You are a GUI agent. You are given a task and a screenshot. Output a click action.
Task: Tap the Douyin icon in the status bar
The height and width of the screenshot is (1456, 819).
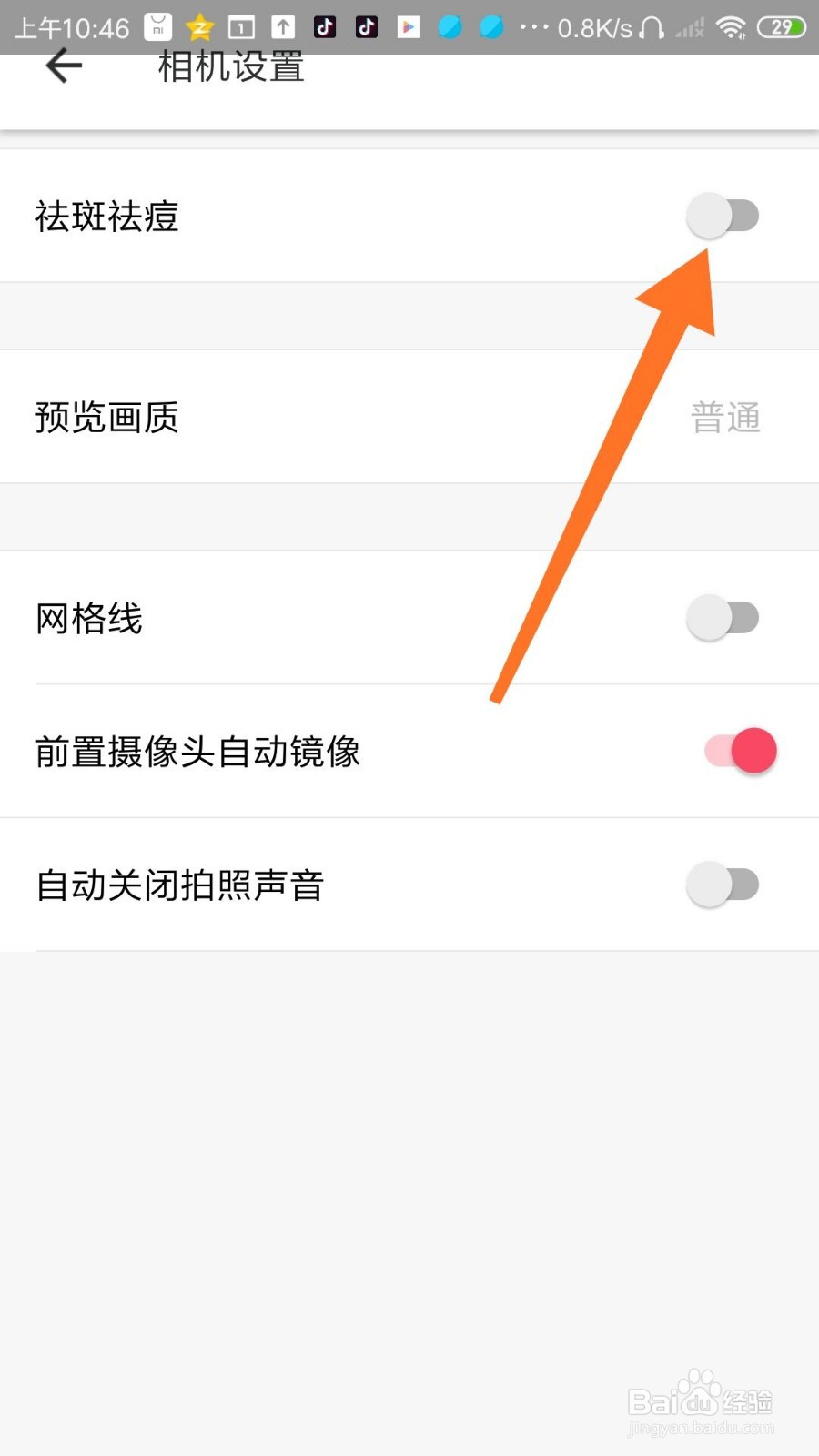324,26
